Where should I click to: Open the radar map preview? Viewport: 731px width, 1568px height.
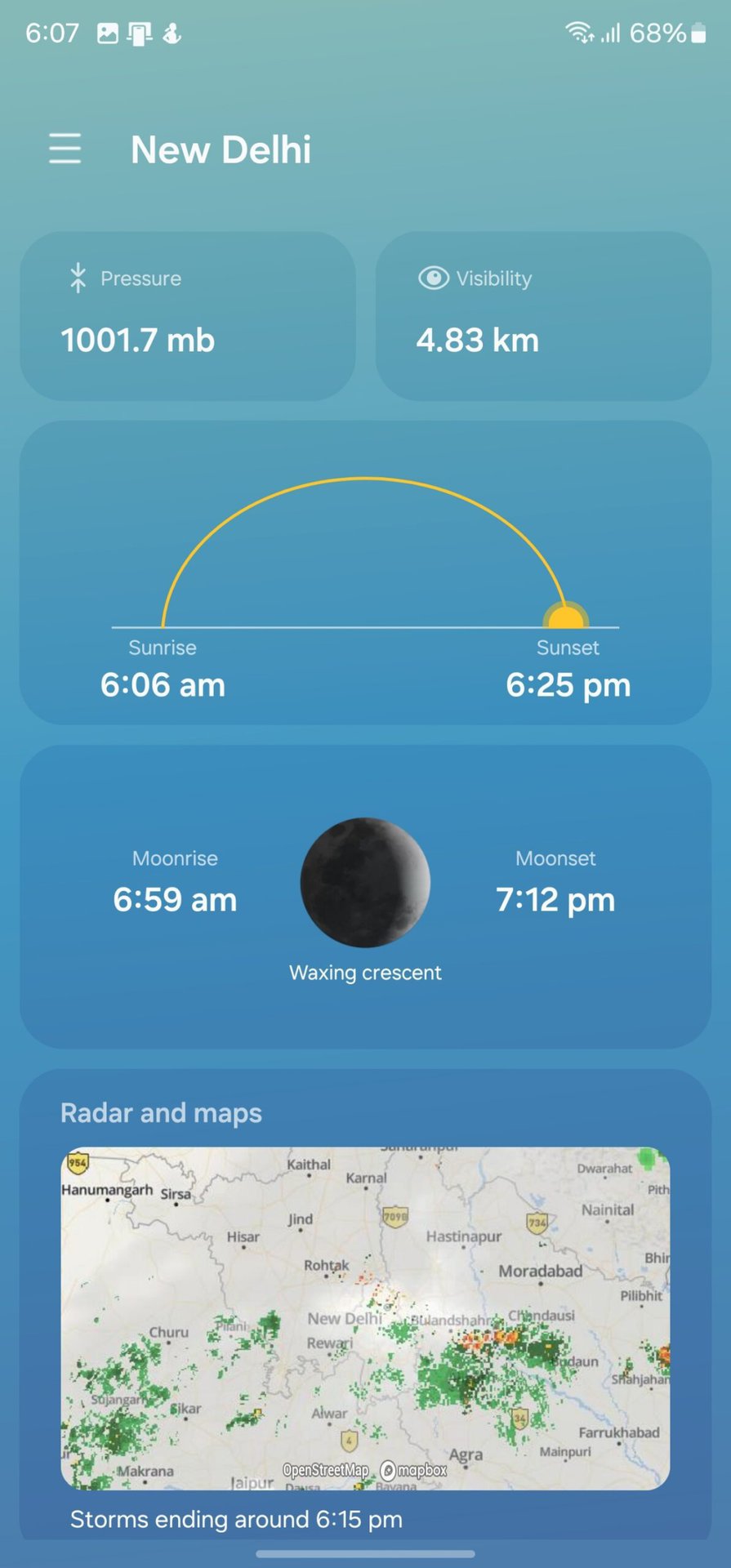click(365, 1317)
